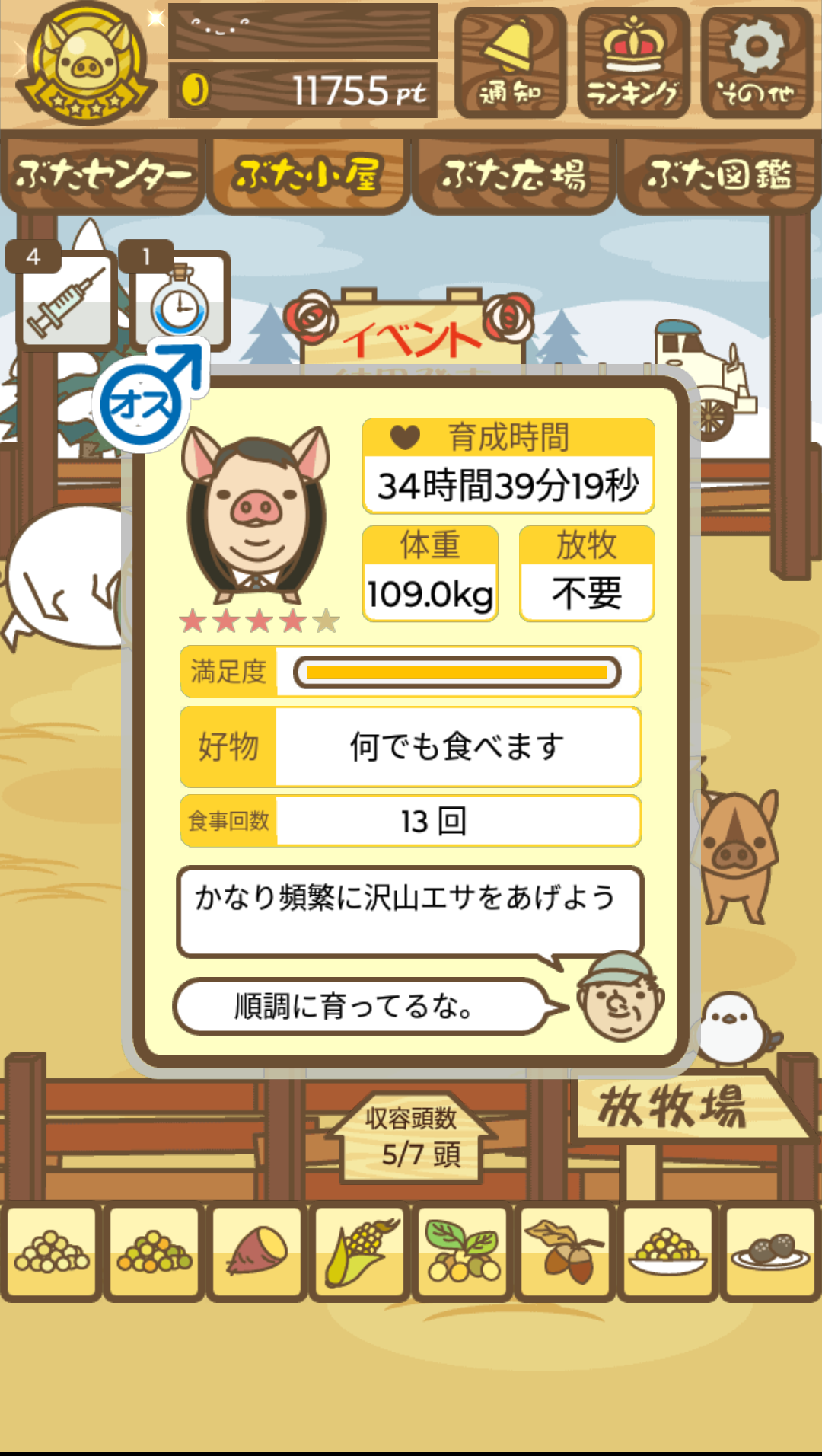Select the bowl of yellow beans
Screen dimensions: 822x1456
(667, 1251)
